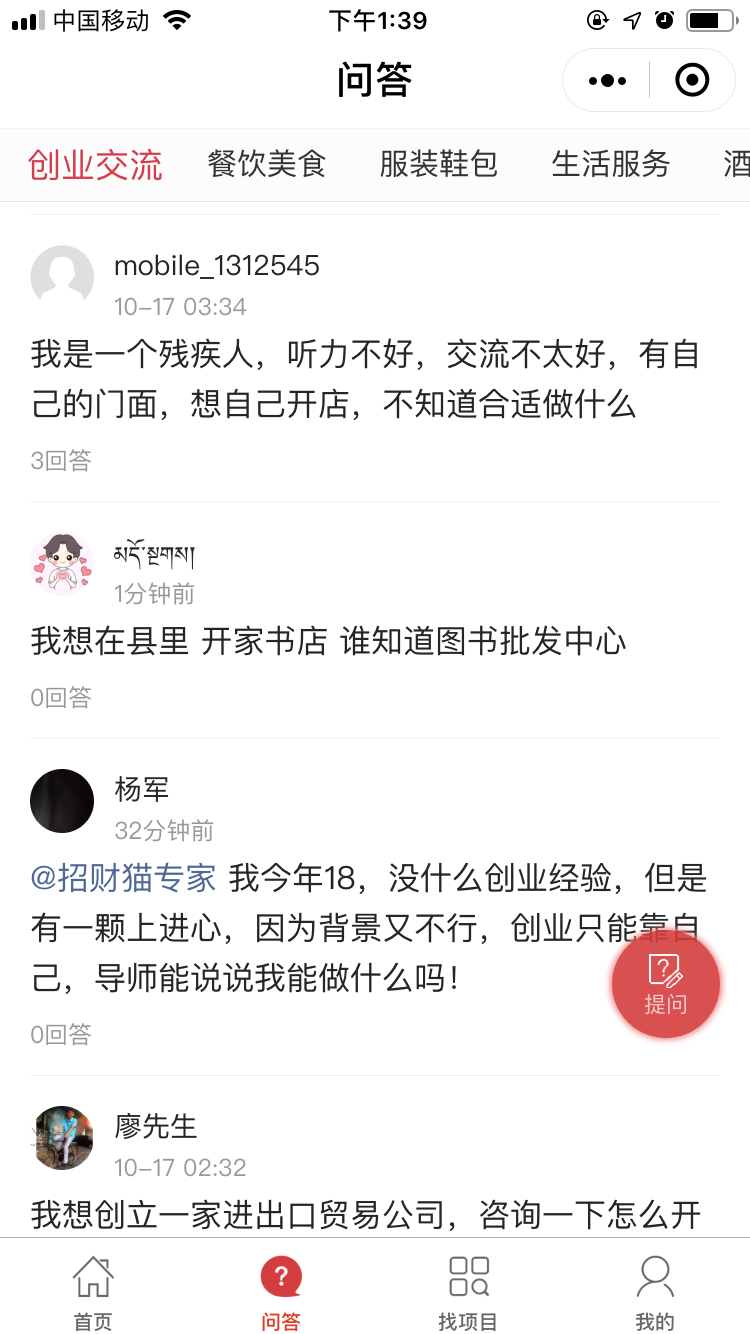Select the 创业交流 category tab

(95, 164)
